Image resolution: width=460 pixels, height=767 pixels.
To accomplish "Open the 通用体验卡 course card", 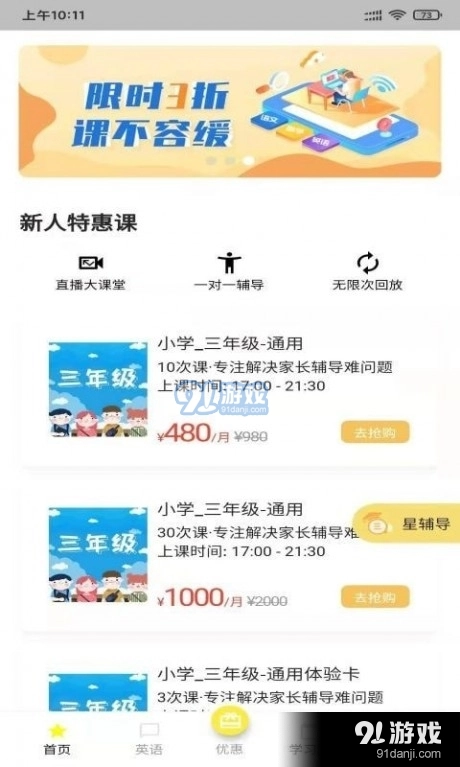I will 229,681.
